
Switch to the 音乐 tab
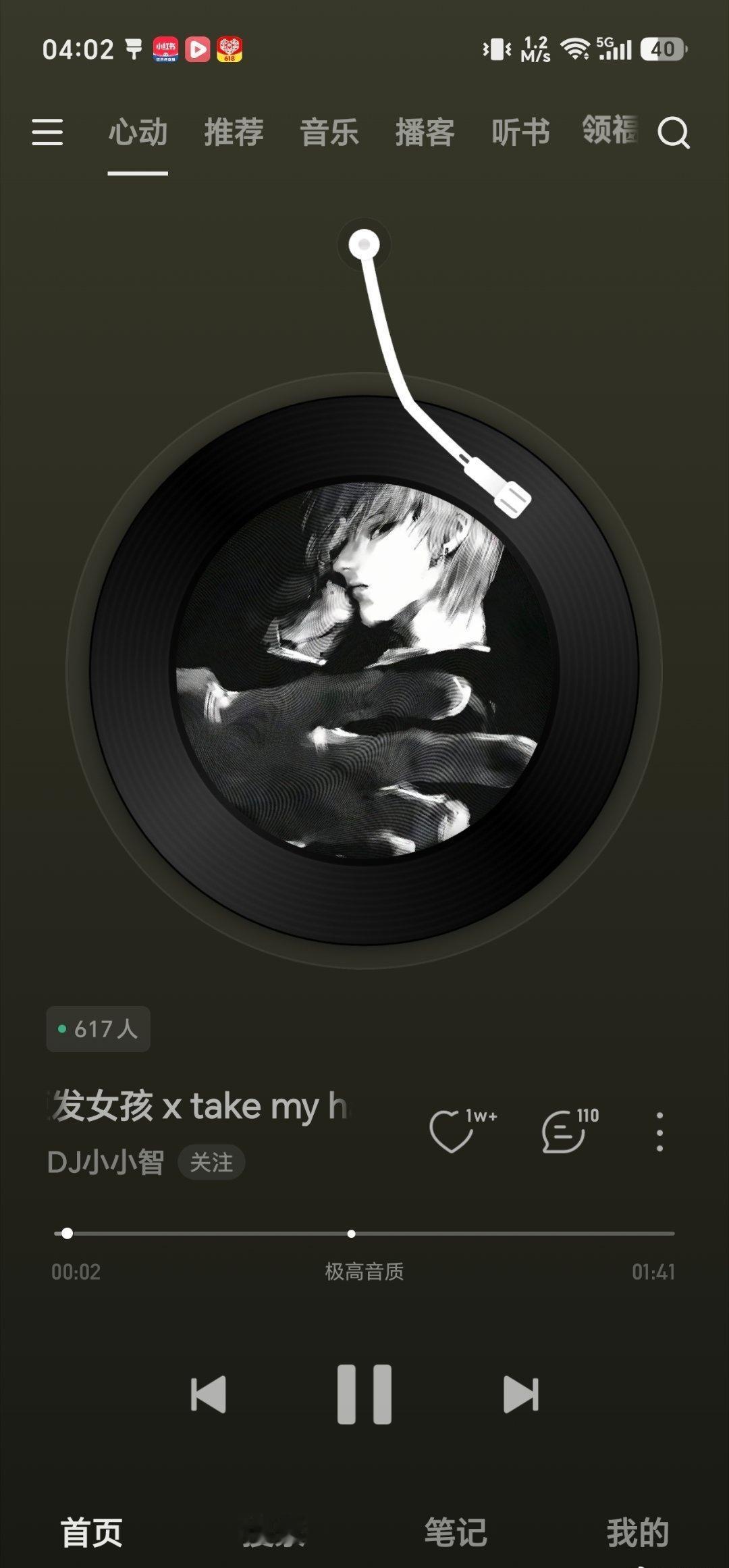329,132
